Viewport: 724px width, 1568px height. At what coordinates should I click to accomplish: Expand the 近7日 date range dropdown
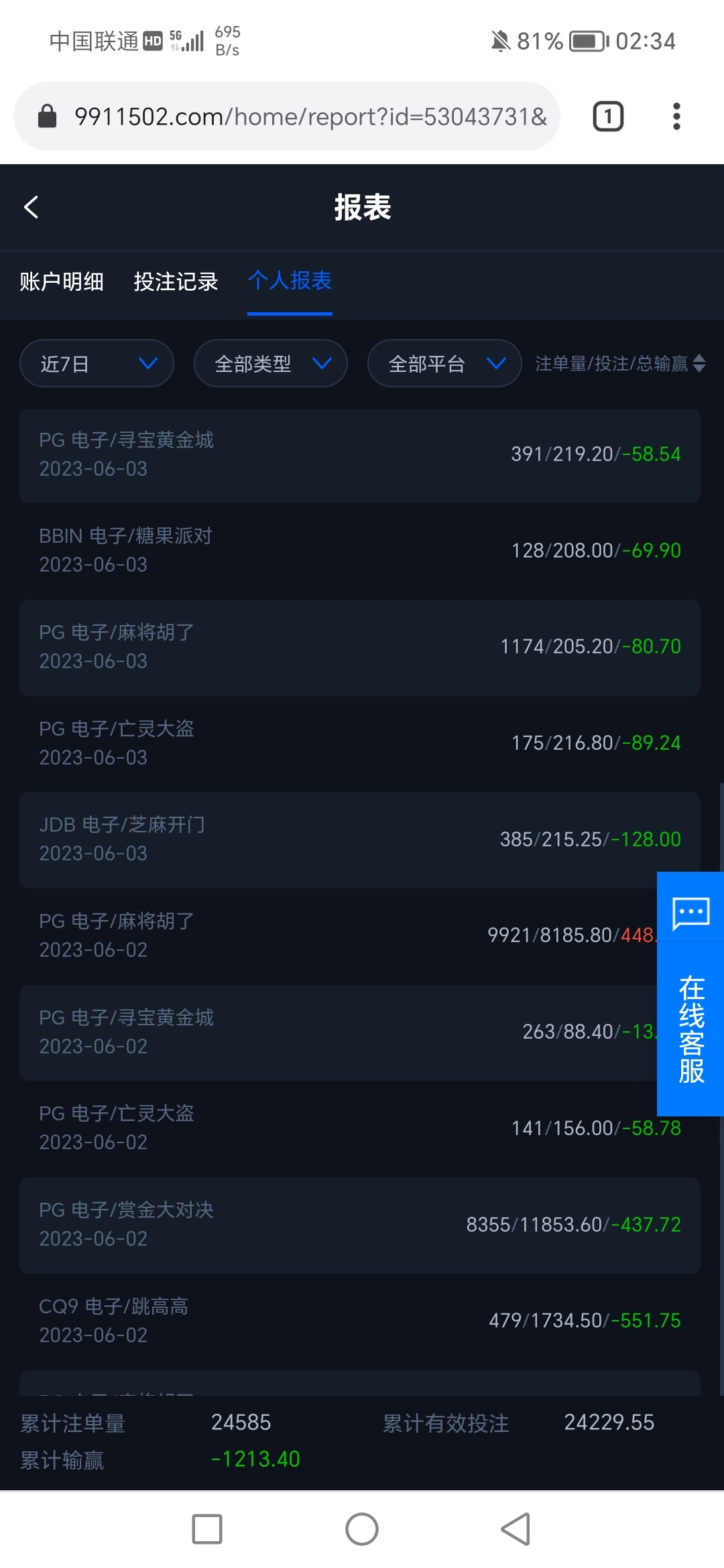pos(97,363)
